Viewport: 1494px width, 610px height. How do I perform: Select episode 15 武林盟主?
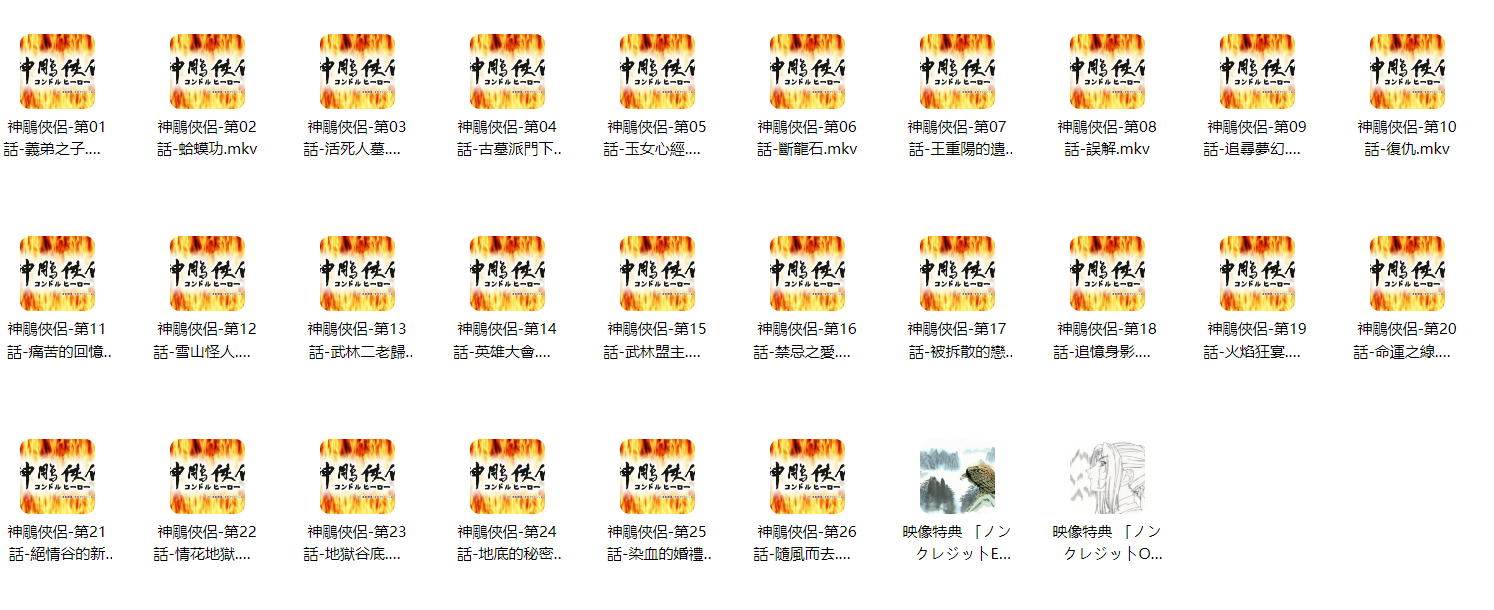pos(657,274)
